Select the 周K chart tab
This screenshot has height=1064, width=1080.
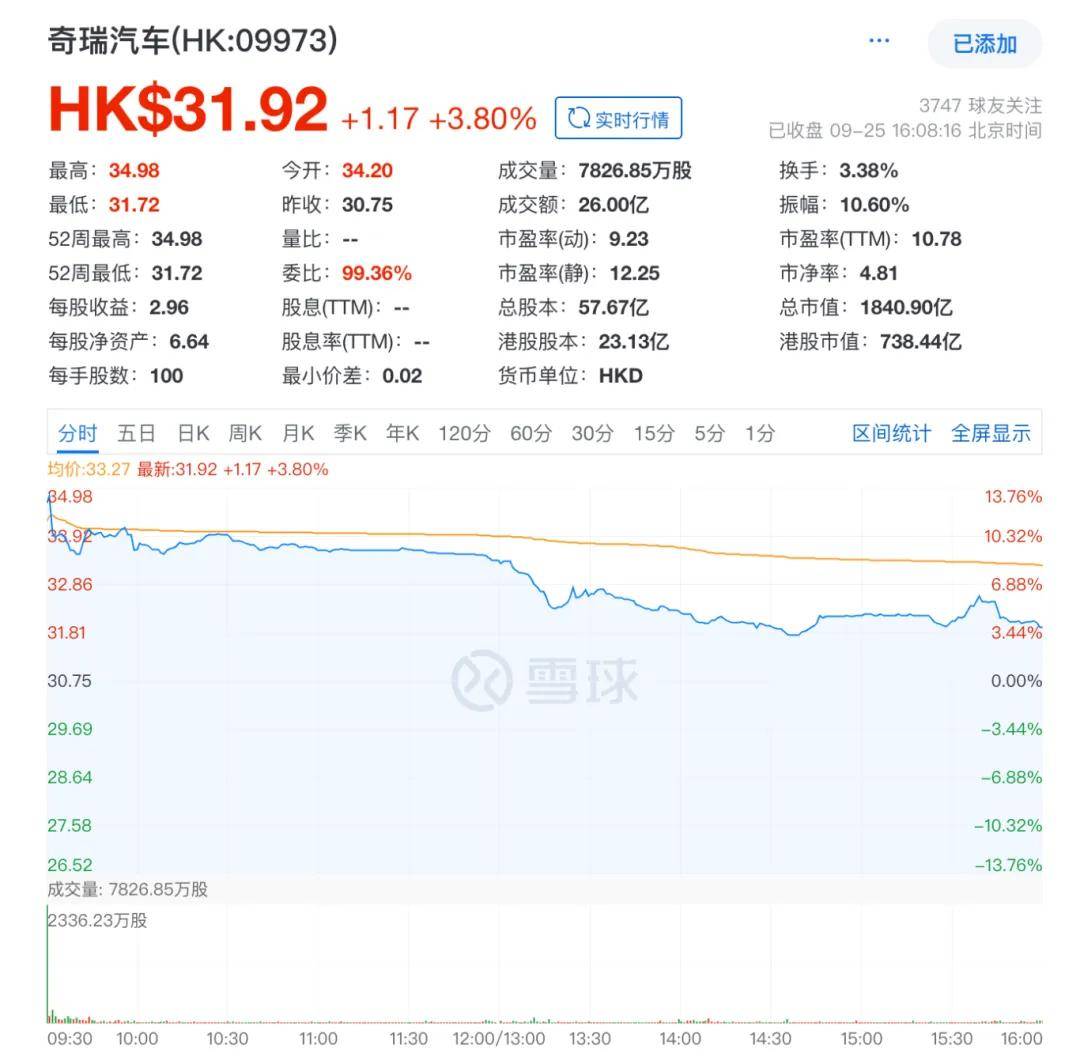click(245, 433)
